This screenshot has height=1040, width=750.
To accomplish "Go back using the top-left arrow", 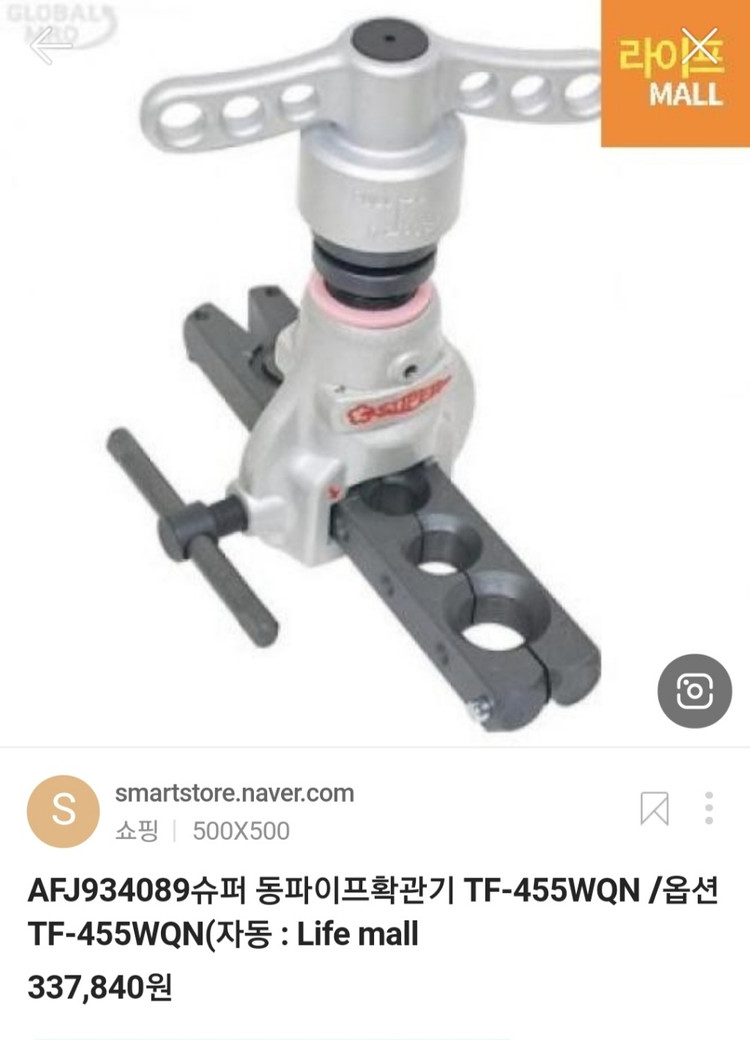I will pos(49,46).
